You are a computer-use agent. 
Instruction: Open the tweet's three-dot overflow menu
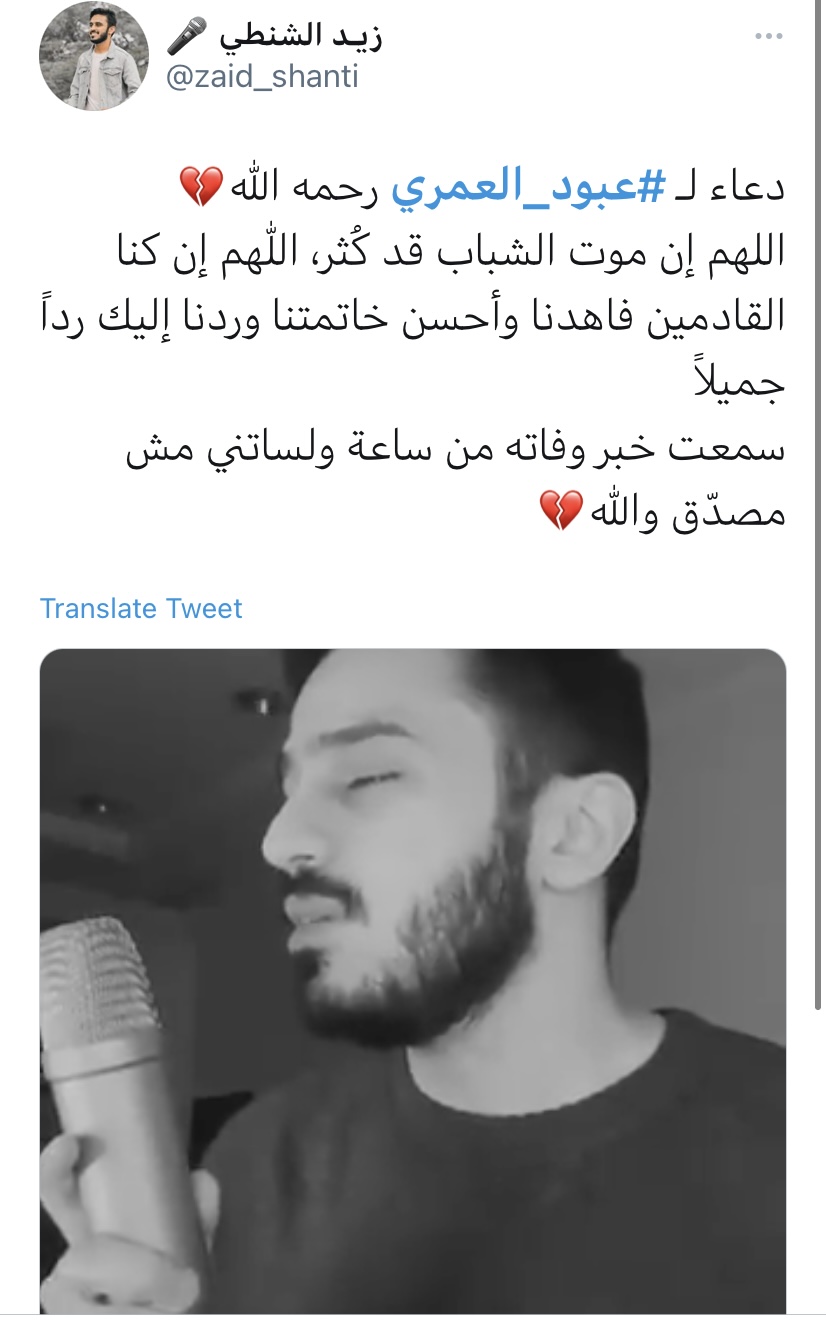click(x=767, y=37)
